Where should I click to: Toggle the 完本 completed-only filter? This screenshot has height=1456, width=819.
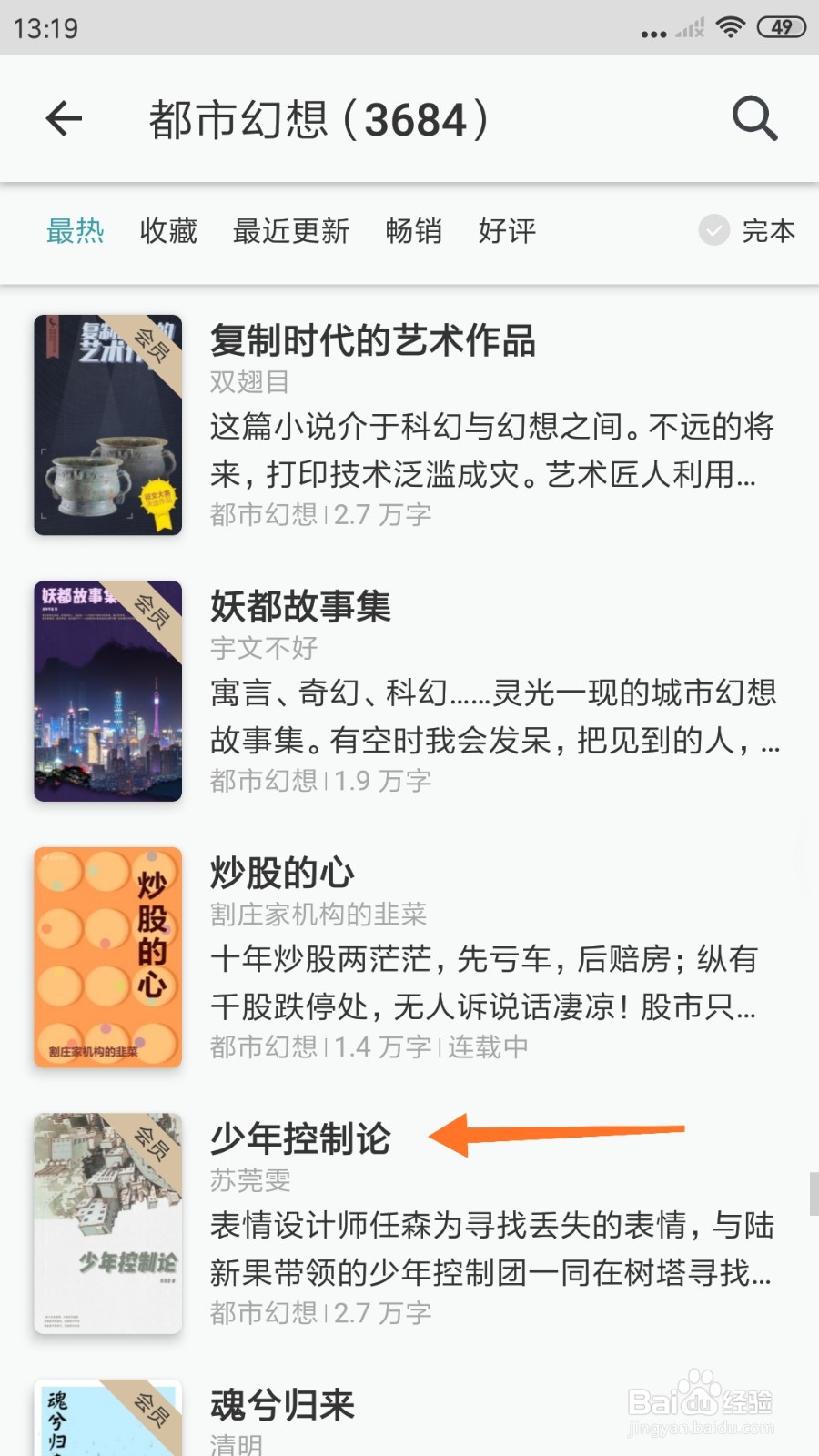pyautogui.click(x=748, y=231)
